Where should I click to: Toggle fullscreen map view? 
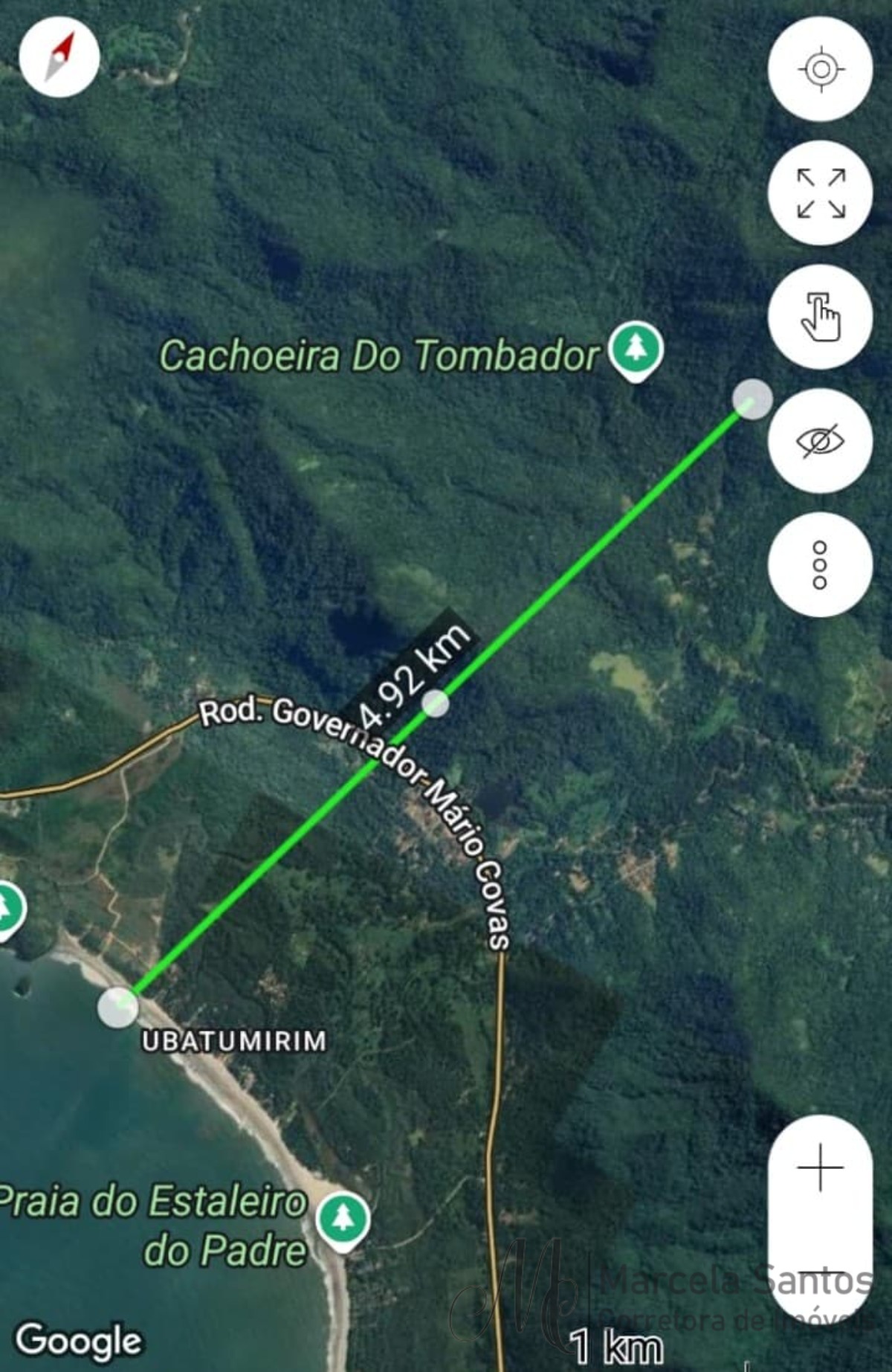(x=820, y=193)
